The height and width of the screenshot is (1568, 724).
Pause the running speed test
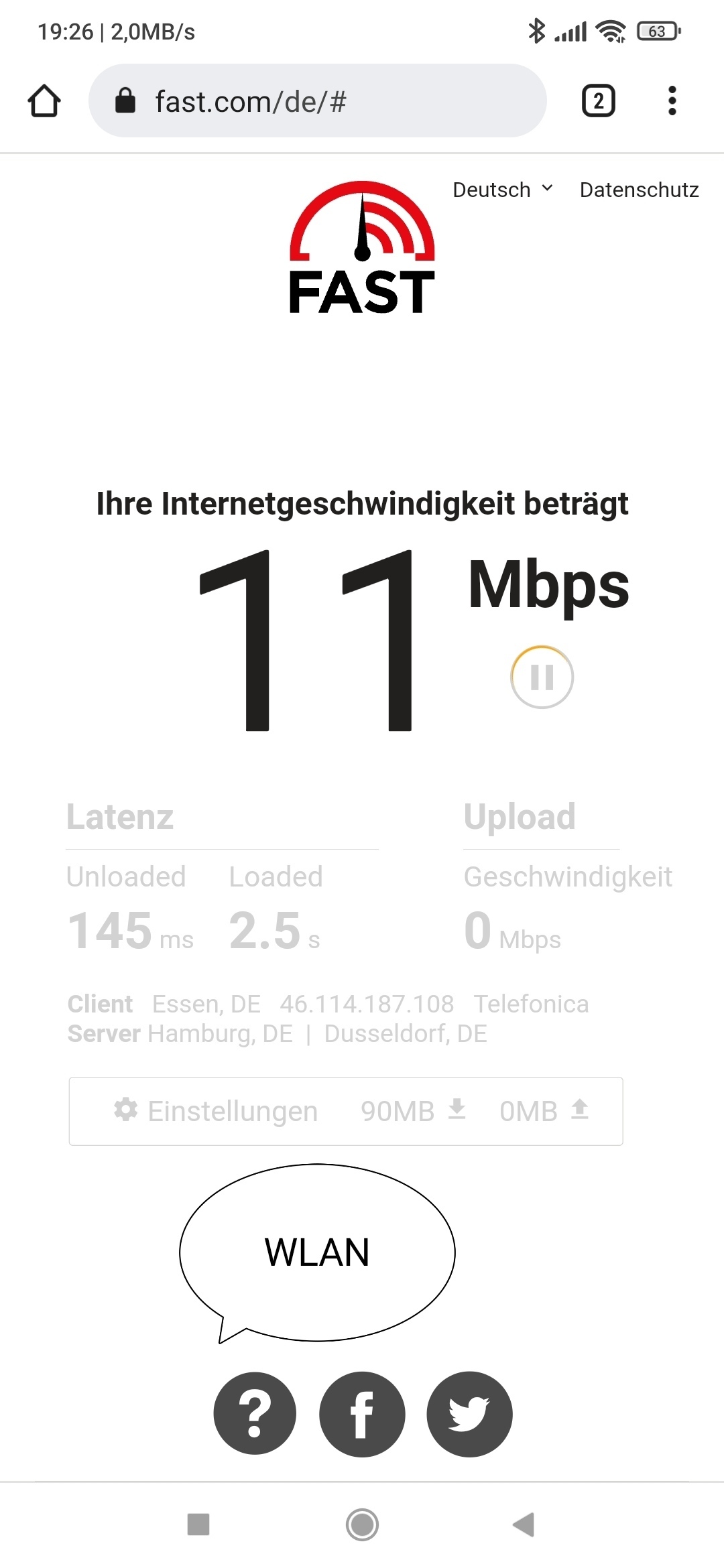pos(542,677)
